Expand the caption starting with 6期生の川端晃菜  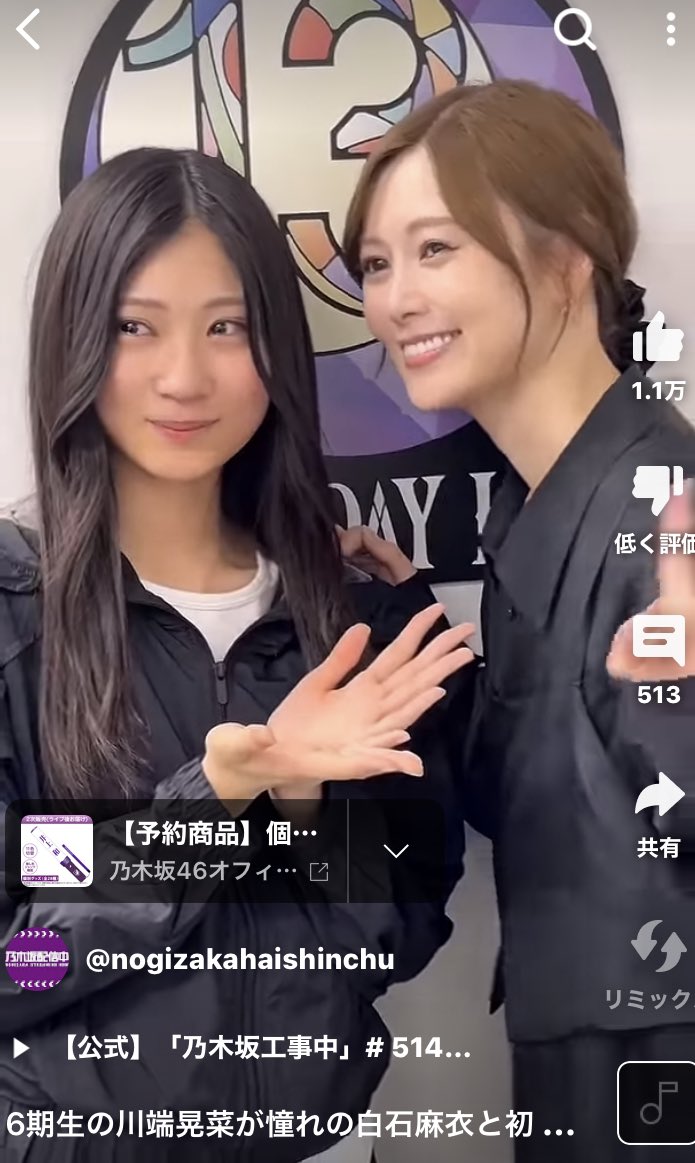(x=290, y=1123)
